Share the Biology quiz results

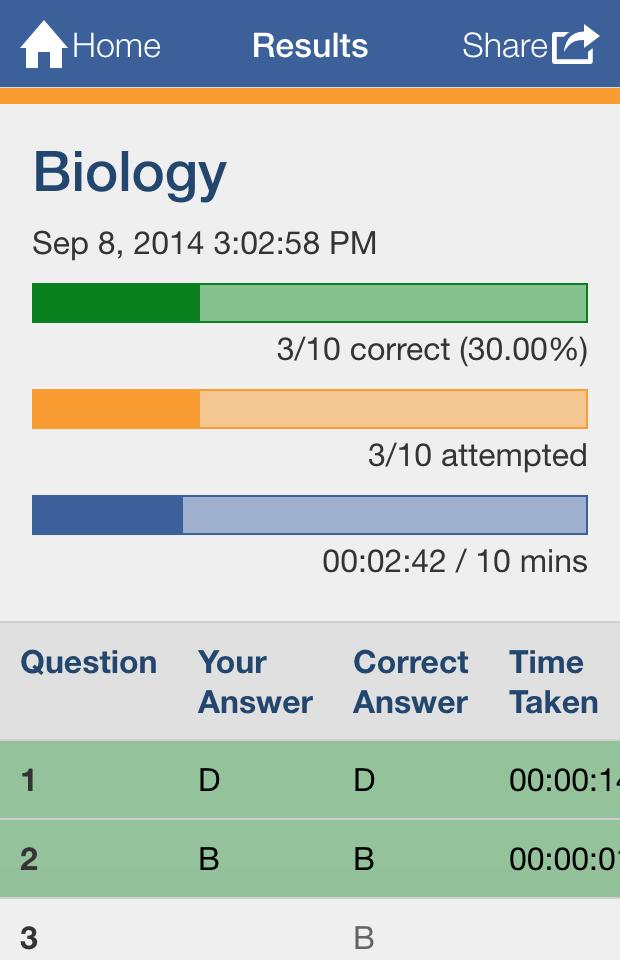click(530, 45)
